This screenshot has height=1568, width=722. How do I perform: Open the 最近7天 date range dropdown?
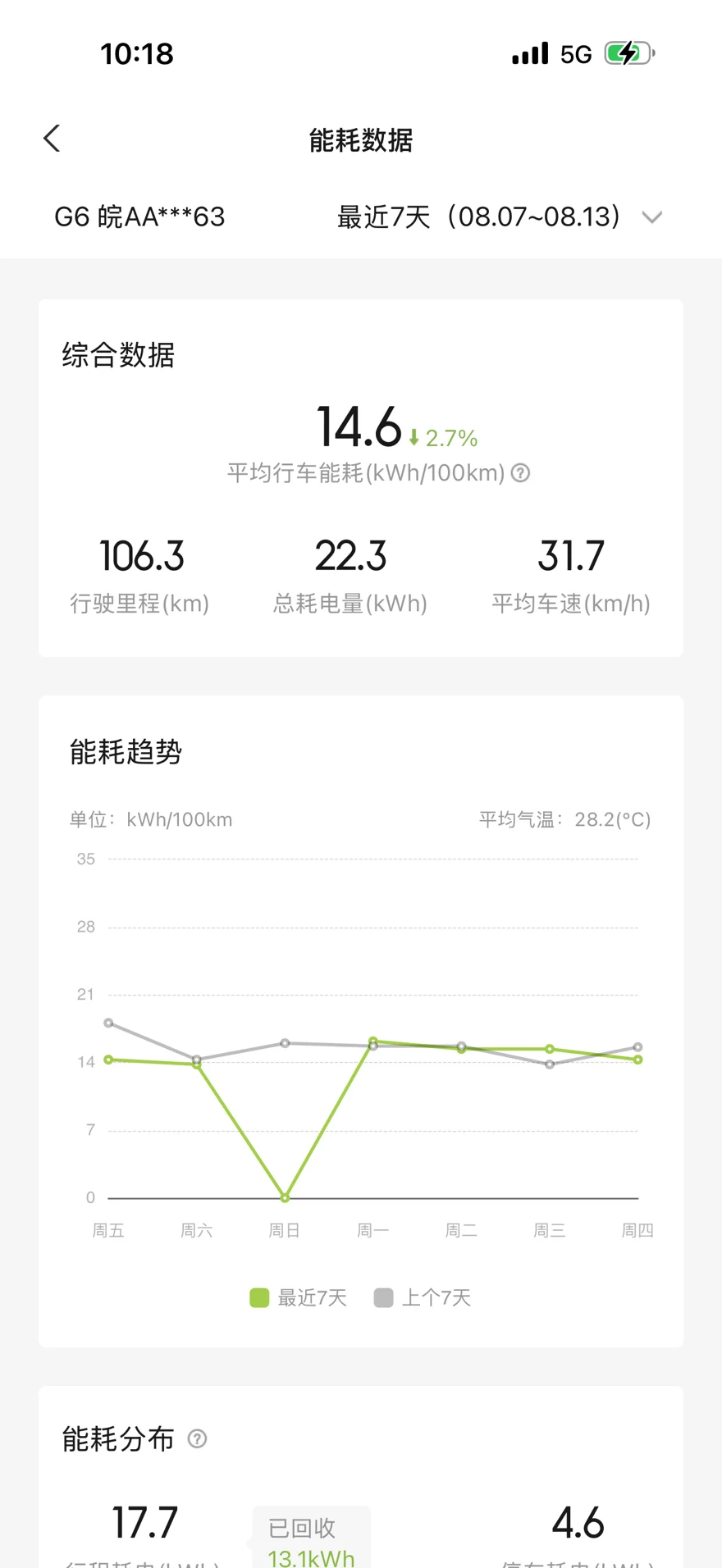(500, 217)
